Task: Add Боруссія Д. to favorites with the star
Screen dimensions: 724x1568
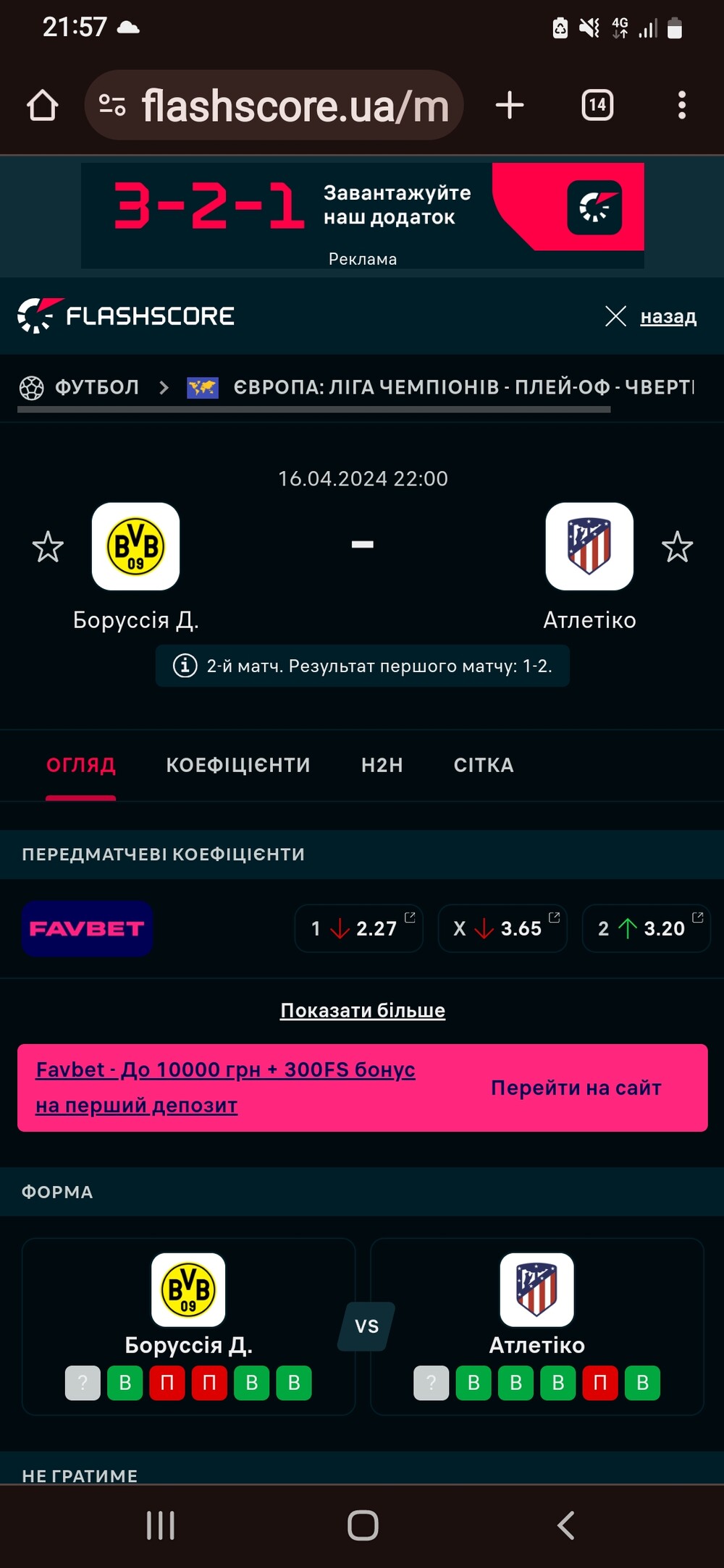Action: [x=48, y=547]
